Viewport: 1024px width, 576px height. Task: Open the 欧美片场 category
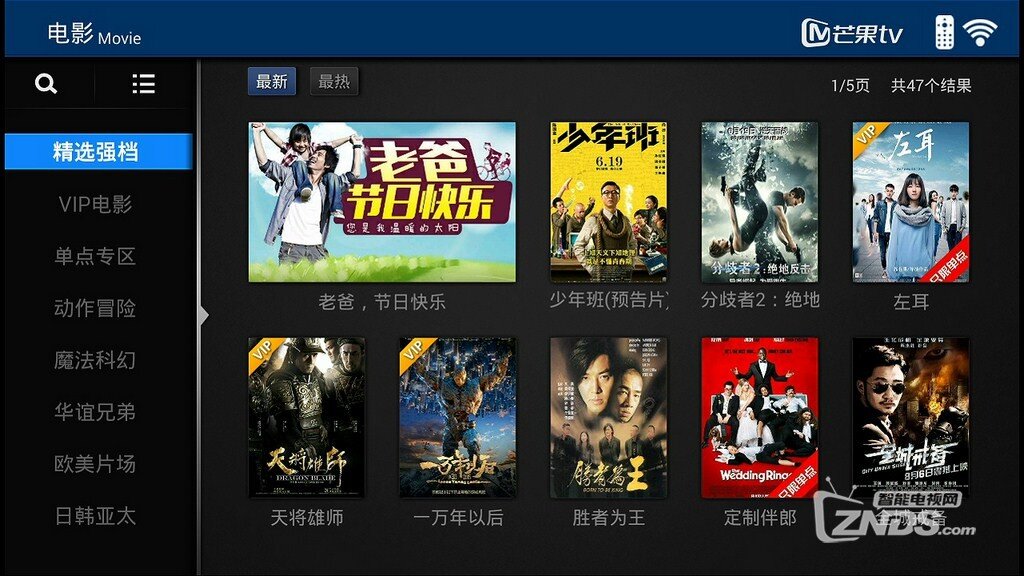tap(96, 464)
